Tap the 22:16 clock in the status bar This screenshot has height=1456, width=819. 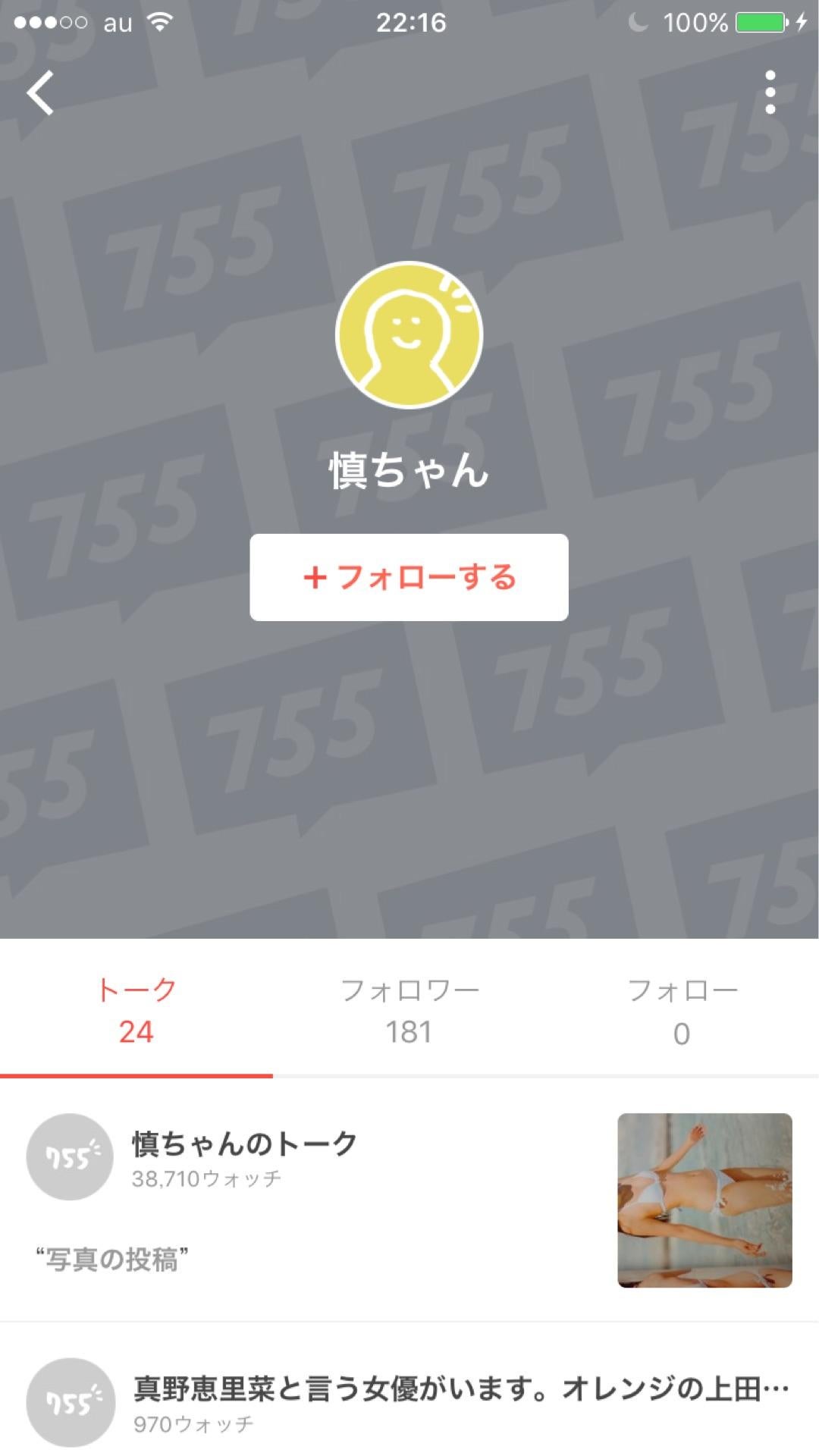click(409, 23)
